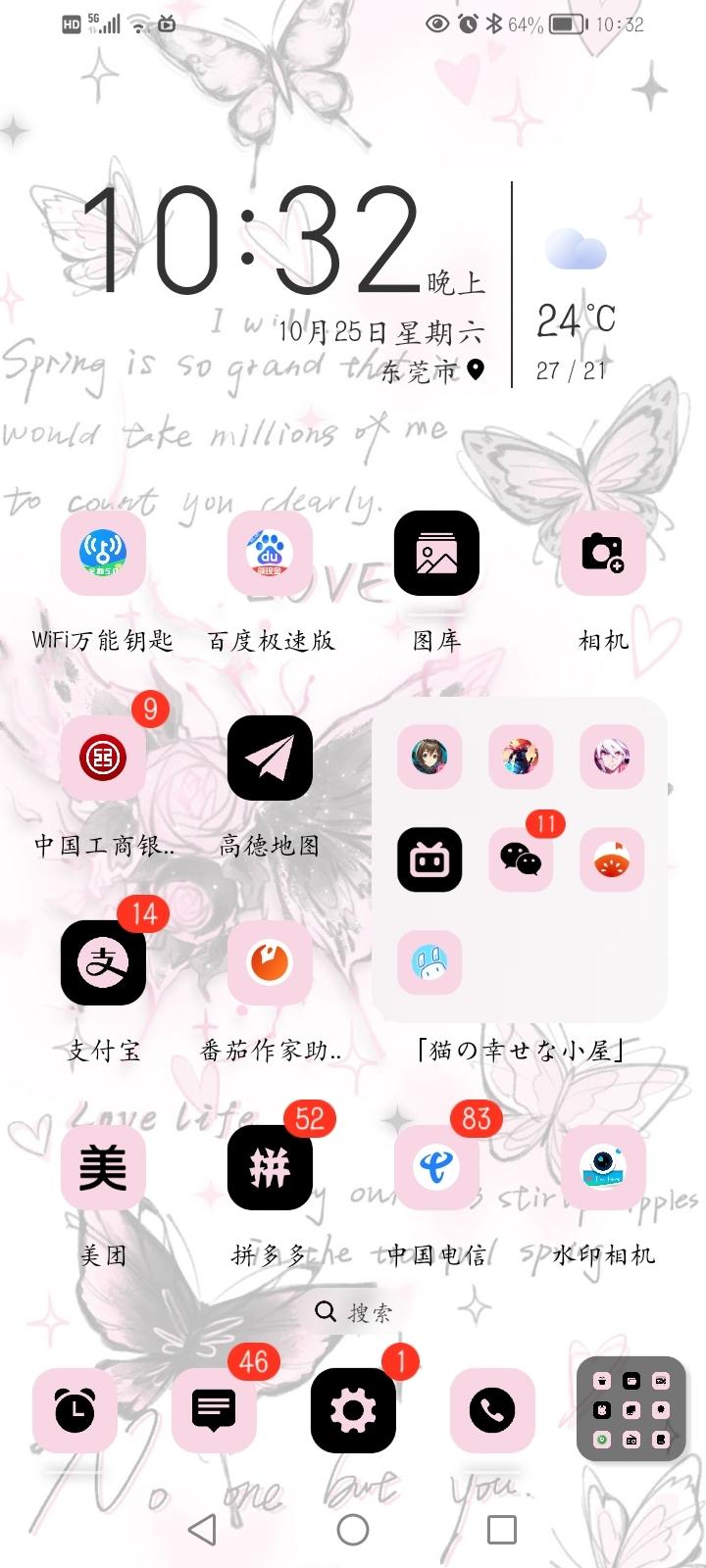Open the Settings gear app

click(x=353, y=1410)
